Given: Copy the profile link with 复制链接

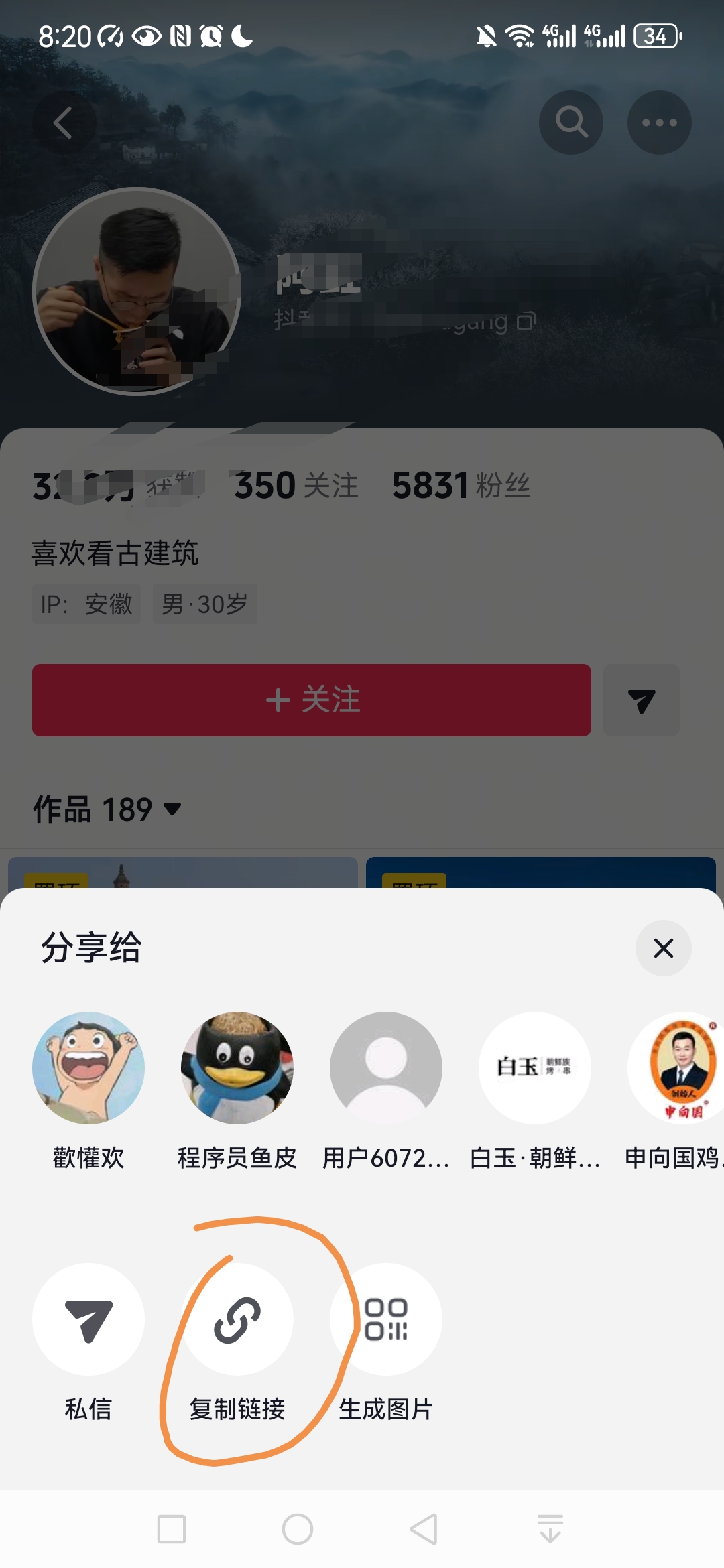Looking at the screenshot, I should point(237,1319).
